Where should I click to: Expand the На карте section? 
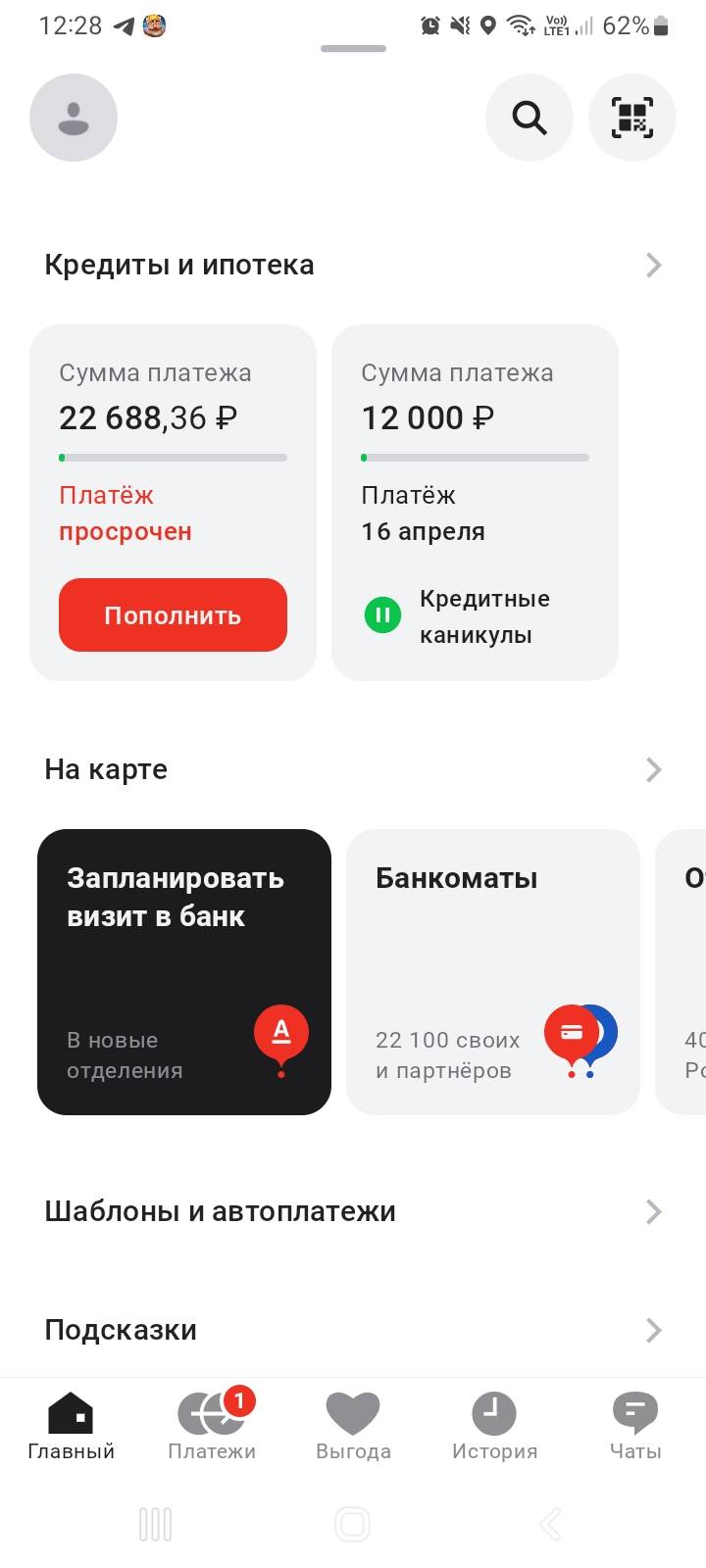pos(654,770)
